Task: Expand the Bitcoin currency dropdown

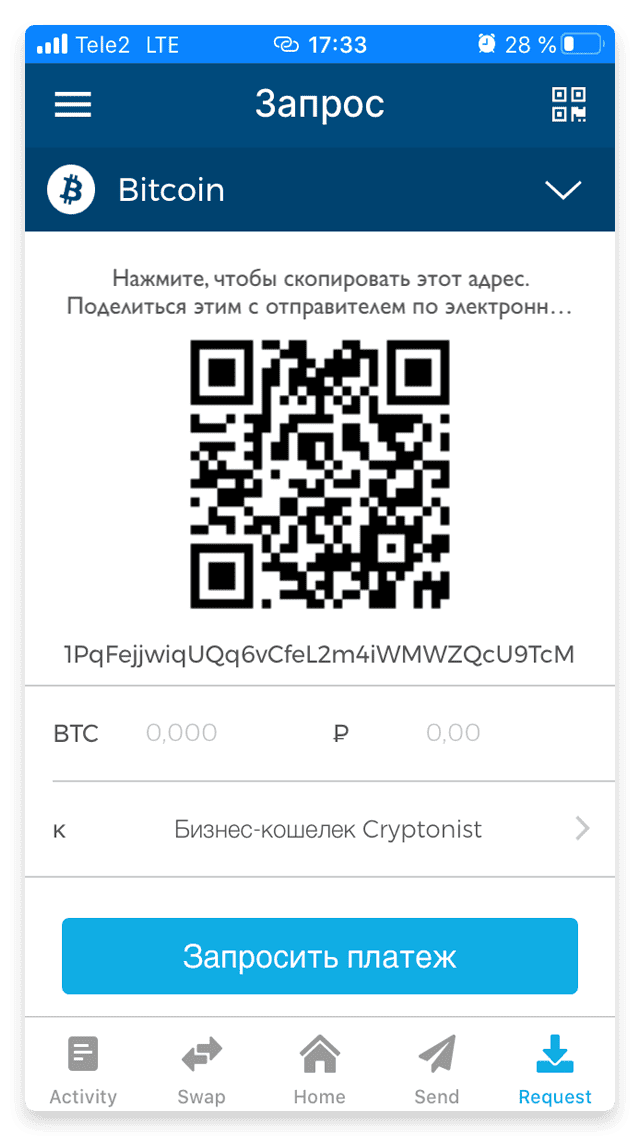Action: pyautogui.click(x=320, y=190)
